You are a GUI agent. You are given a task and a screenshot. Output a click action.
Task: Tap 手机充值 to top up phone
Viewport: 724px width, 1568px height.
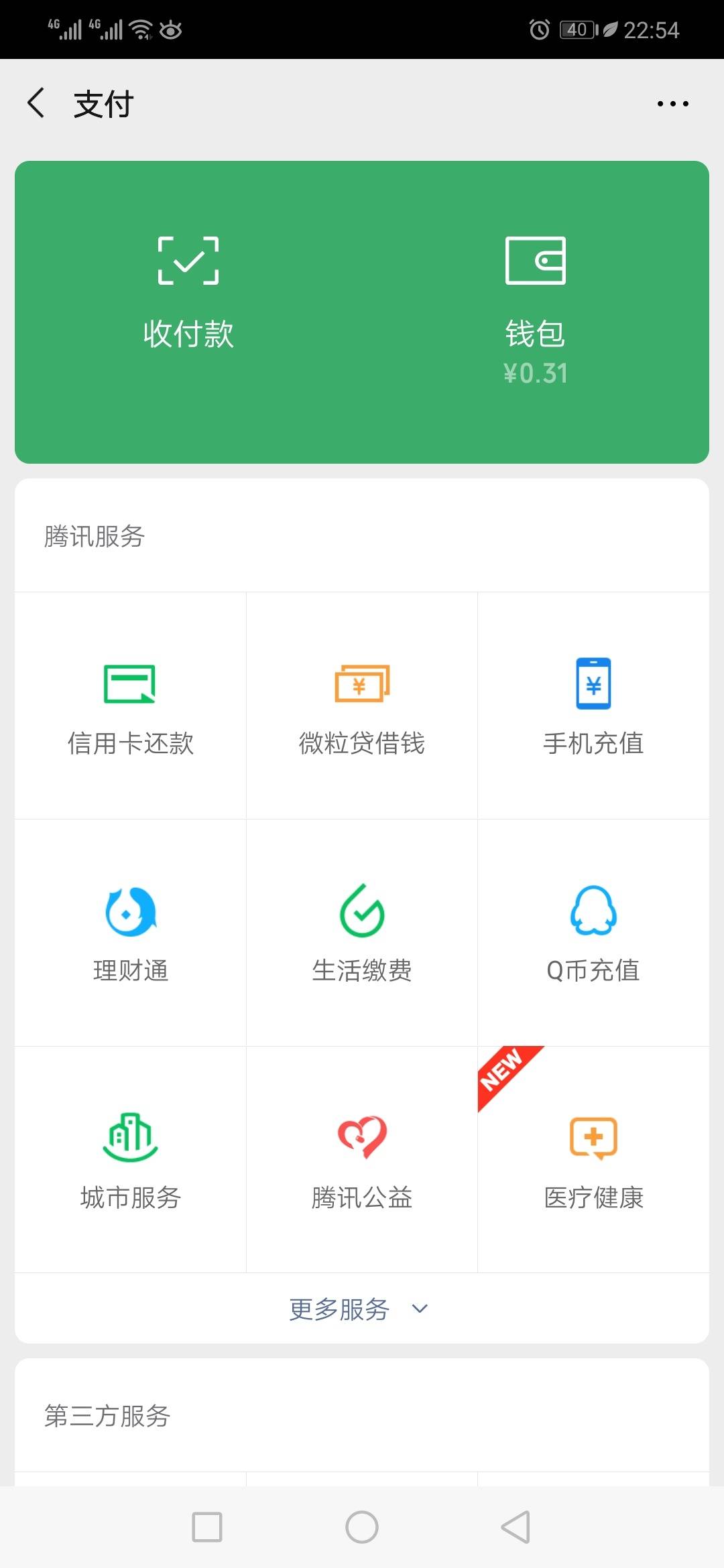click(593, 706)
